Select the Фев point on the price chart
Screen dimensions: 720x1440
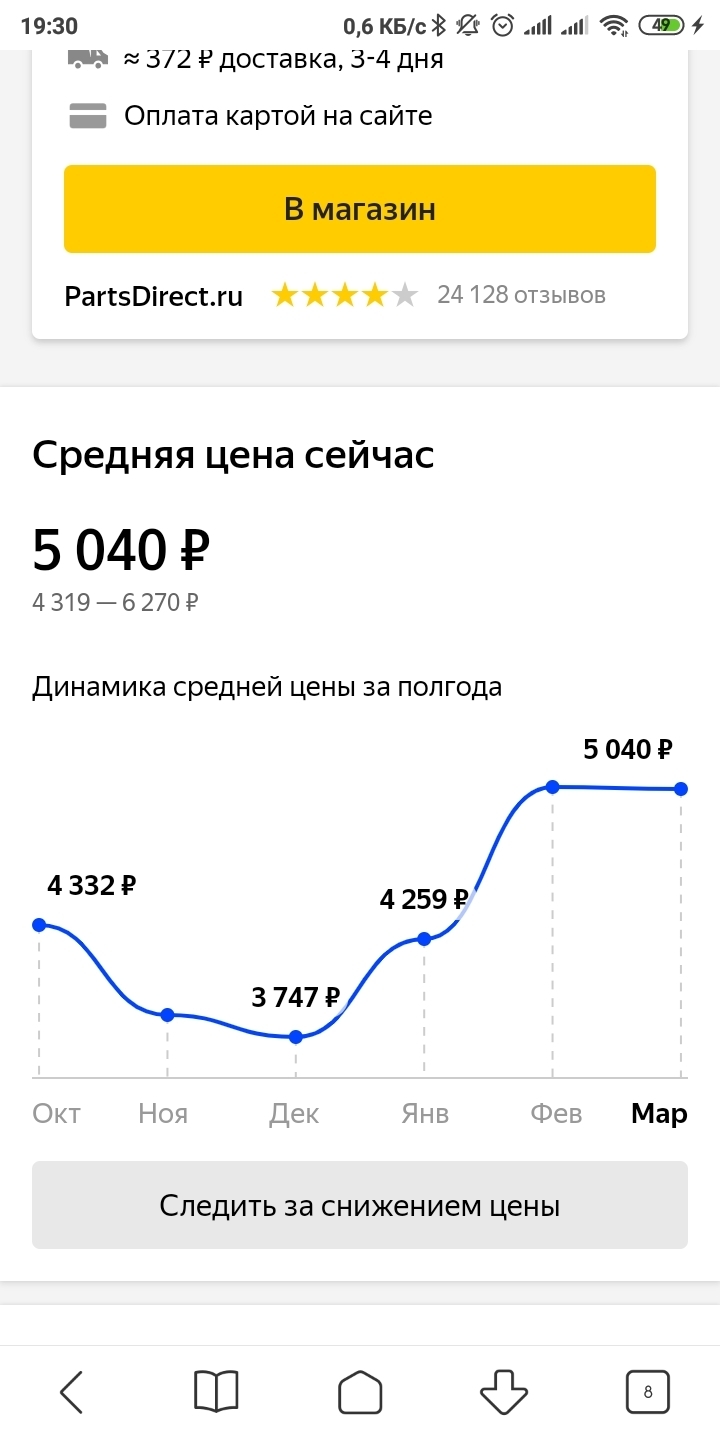[x=552, y=787]
